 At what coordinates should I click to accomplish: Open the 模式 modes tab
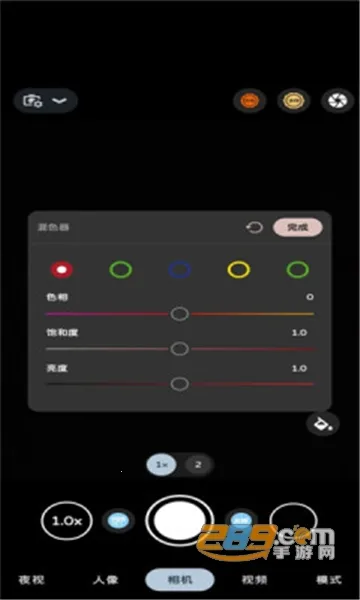tap(329, 580)
